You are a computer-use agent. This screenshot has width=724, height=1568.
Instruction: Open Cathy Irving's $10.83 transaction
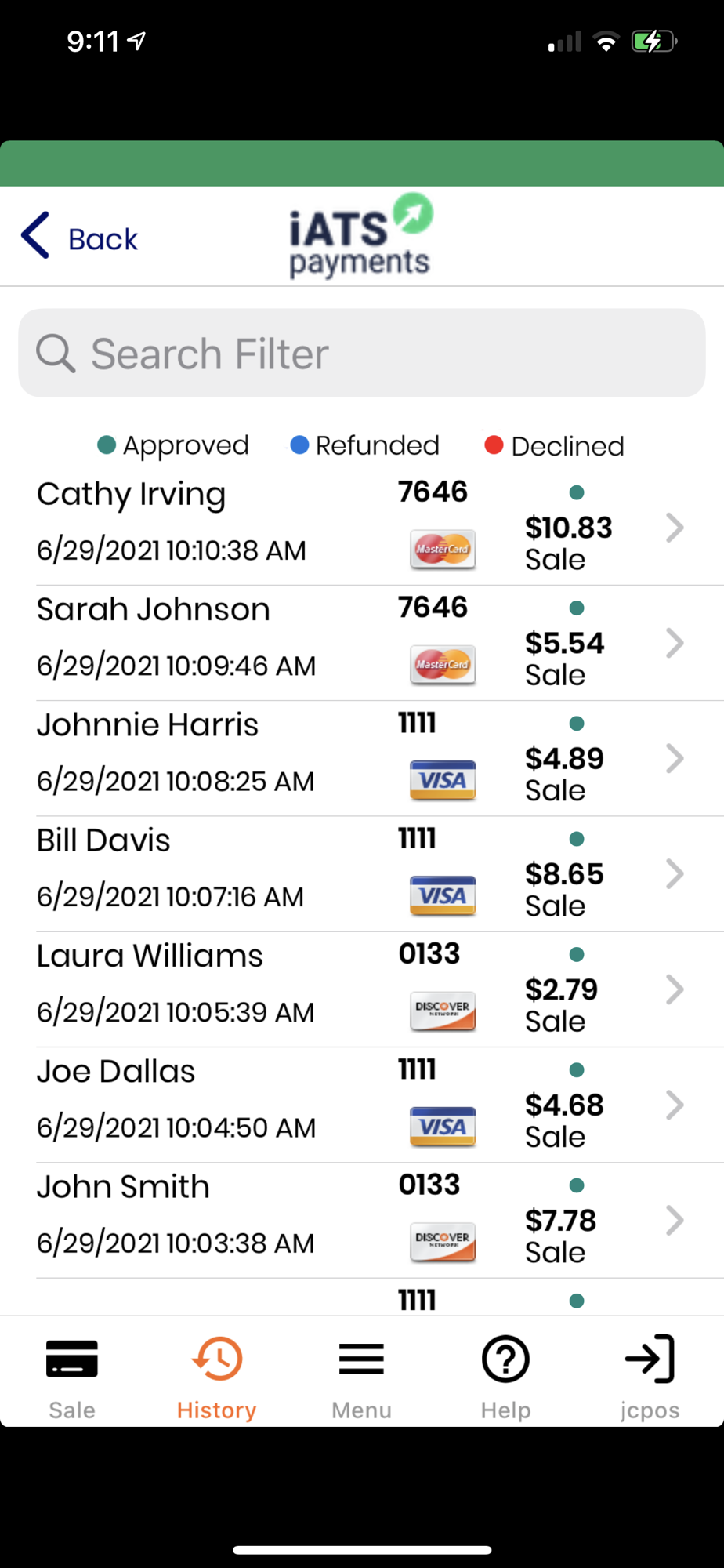point(380,528)
